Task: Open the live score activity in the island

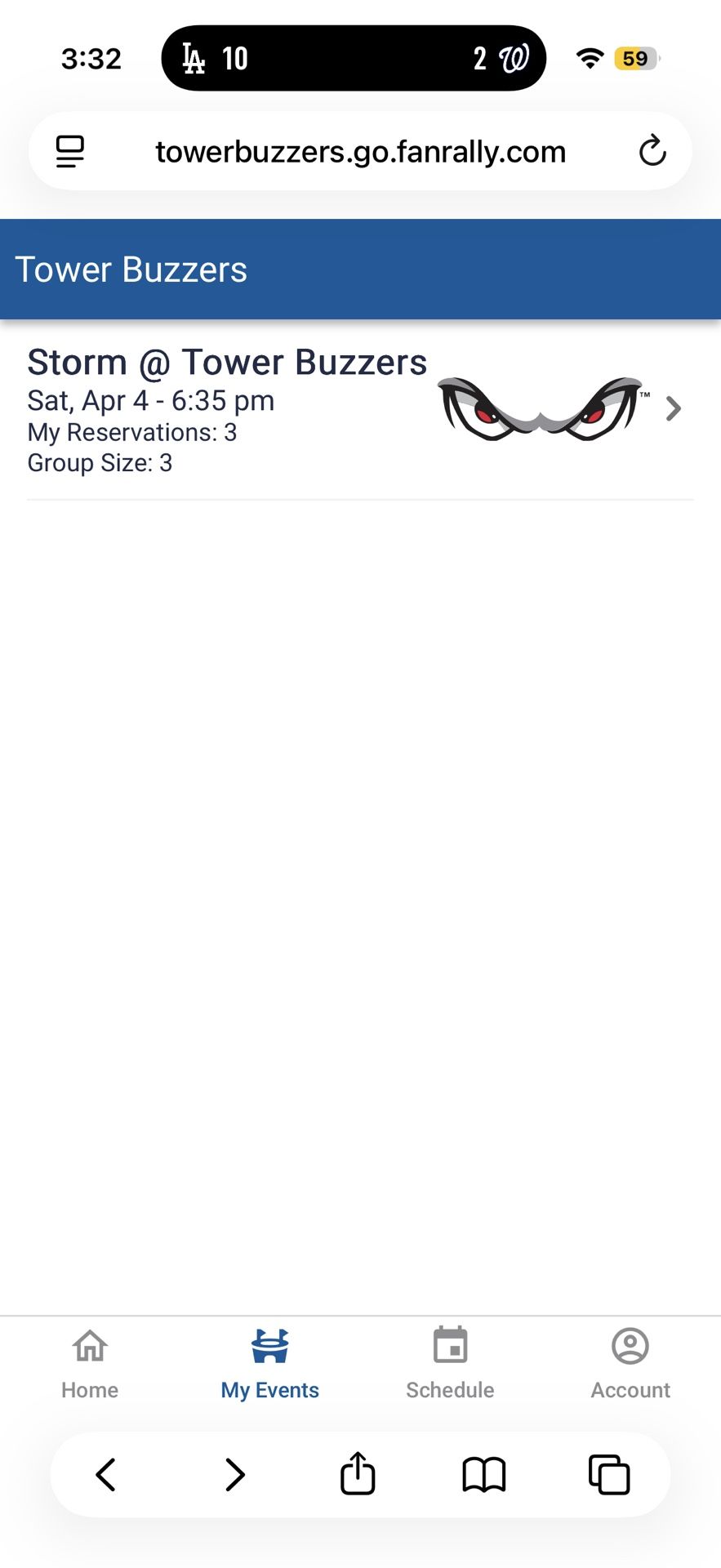Action: point(354,58)
